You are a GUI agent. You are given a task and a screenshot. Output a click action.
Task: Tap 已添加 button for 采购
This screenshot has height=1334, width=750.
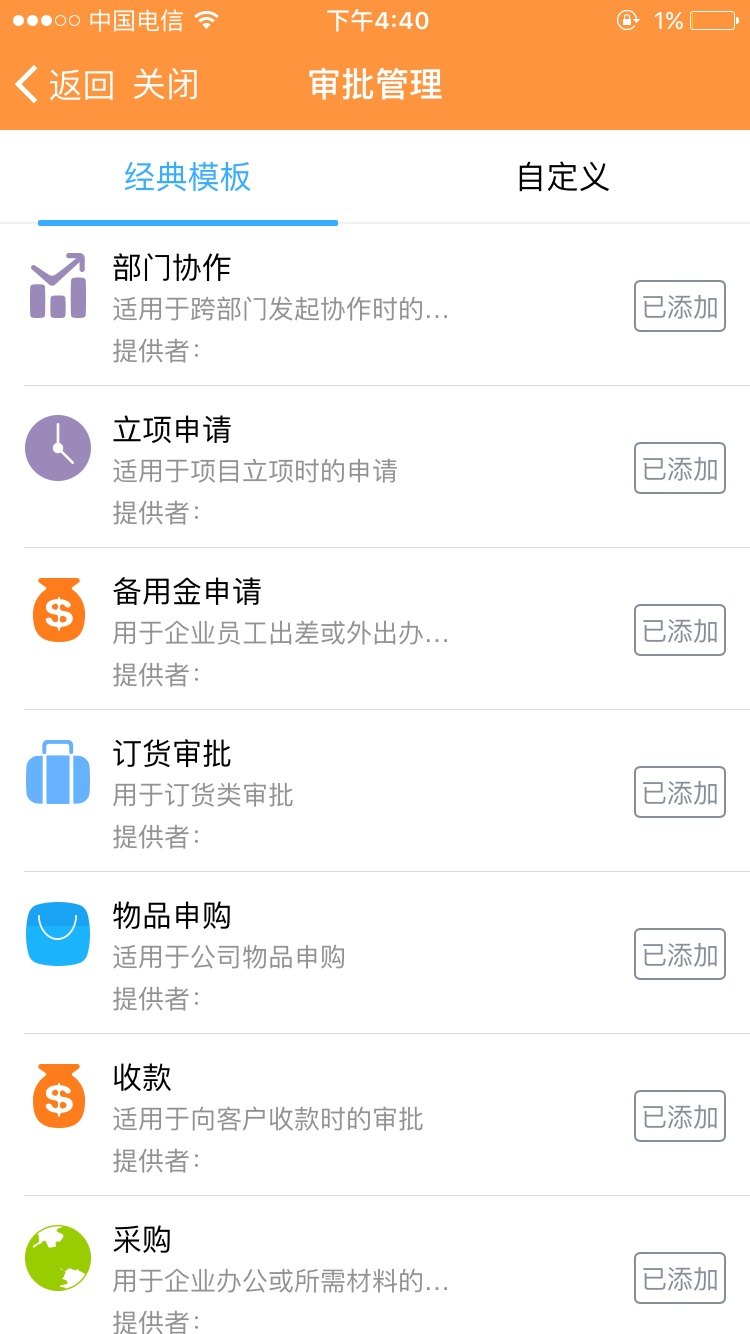click(x=680, y=1278)
